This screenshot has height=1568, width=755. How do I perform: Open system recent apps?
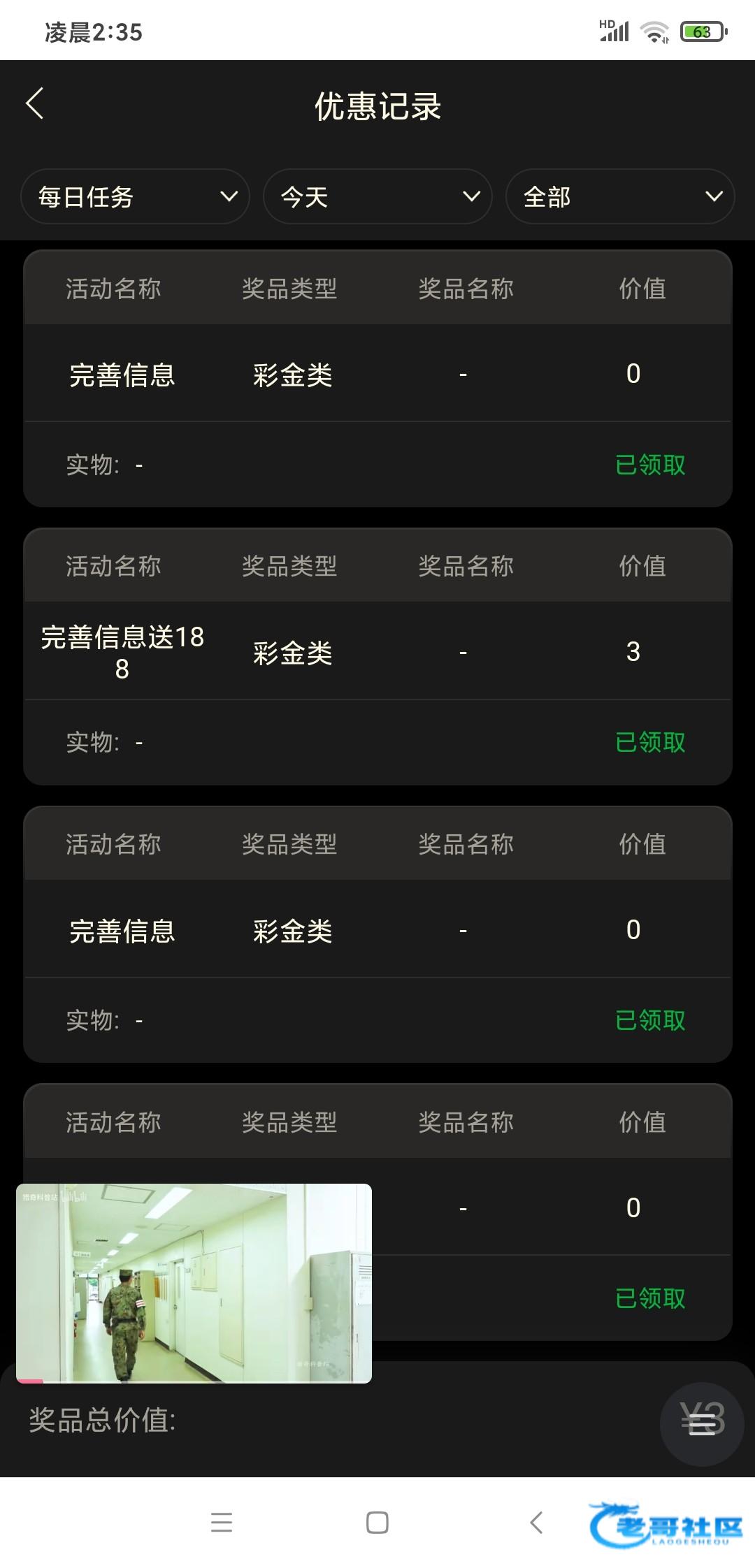tap(222, 1522)
